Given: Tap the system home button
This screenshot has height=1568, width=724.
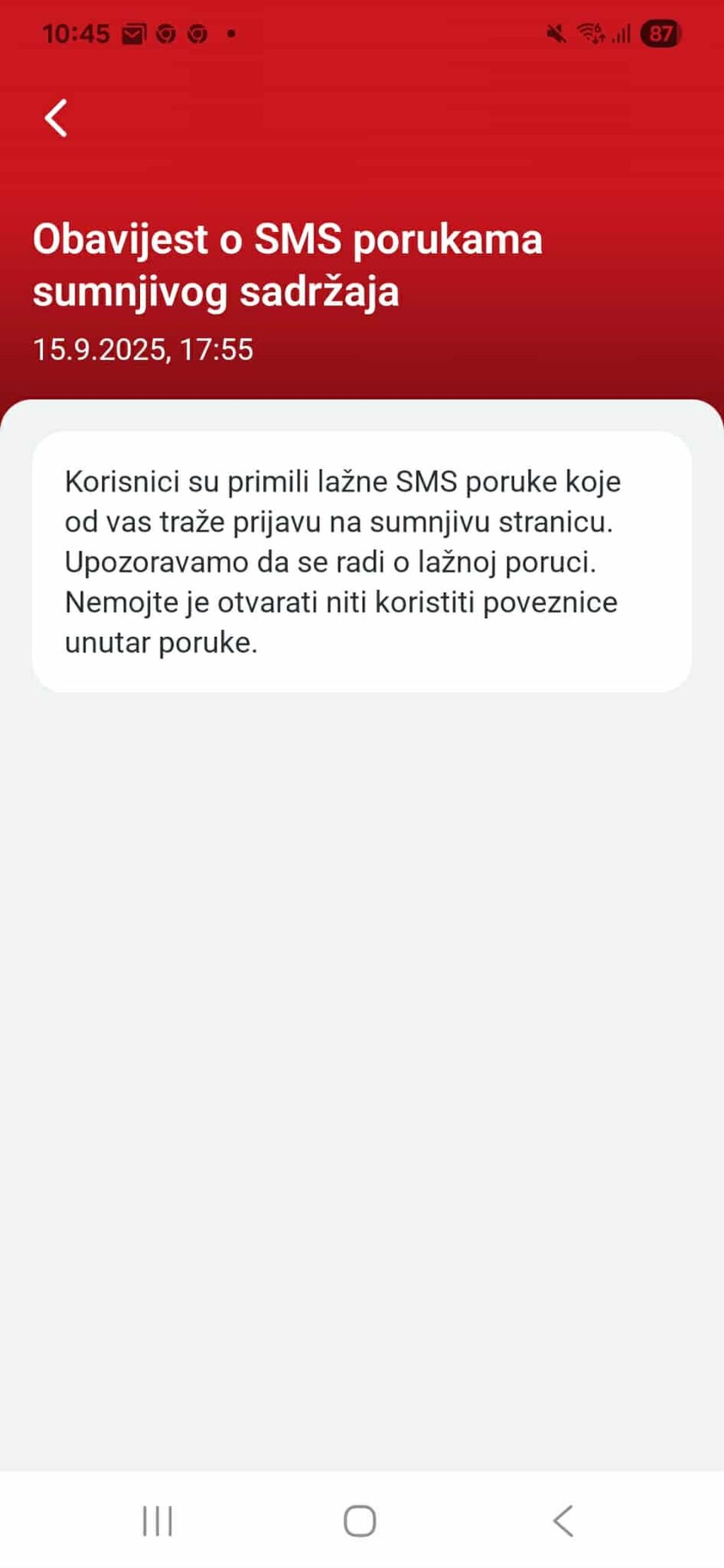Looking at the screenshot, I should [360, 1520].
